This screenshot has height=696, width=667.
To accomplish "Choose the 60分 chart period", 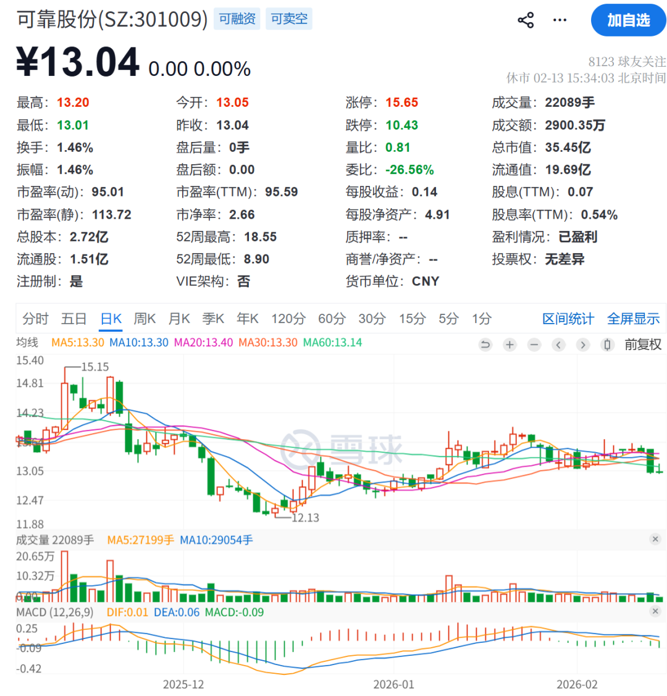I will [332, 319].
